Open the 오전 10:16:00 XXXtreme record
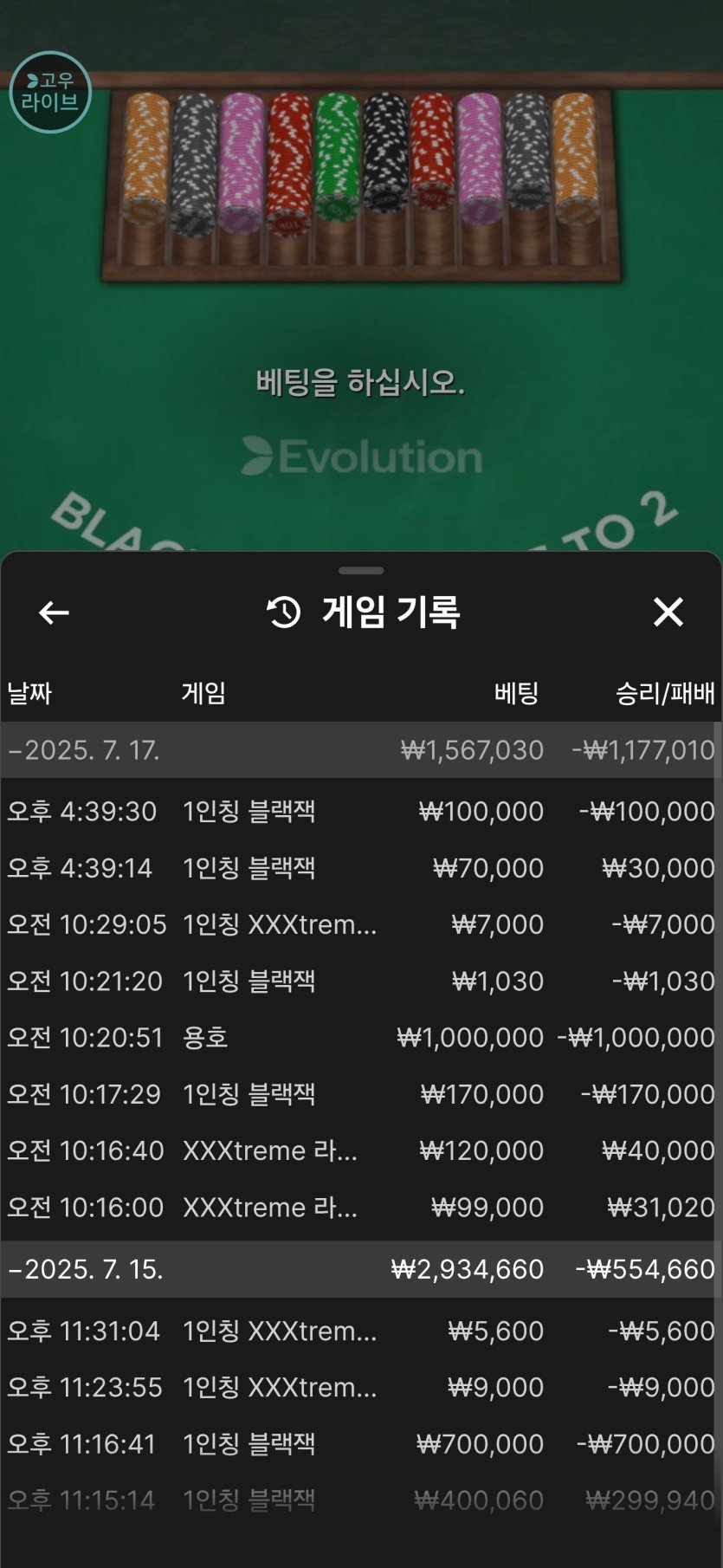This screenshot has width=723, height=1568. click(x=360, y=1207)
